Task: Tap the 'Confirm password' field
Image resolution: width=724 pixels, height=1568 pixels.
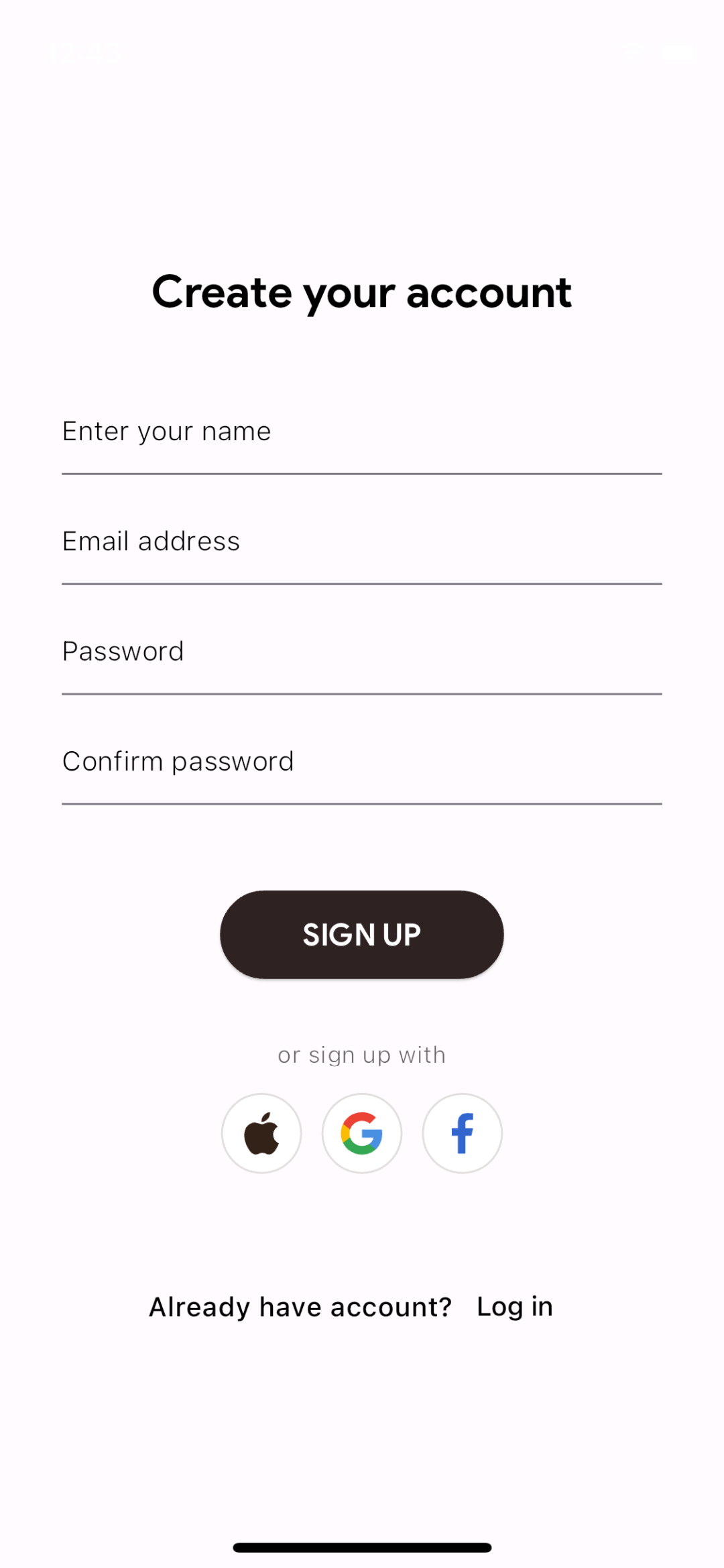Action: pos(362,761)
